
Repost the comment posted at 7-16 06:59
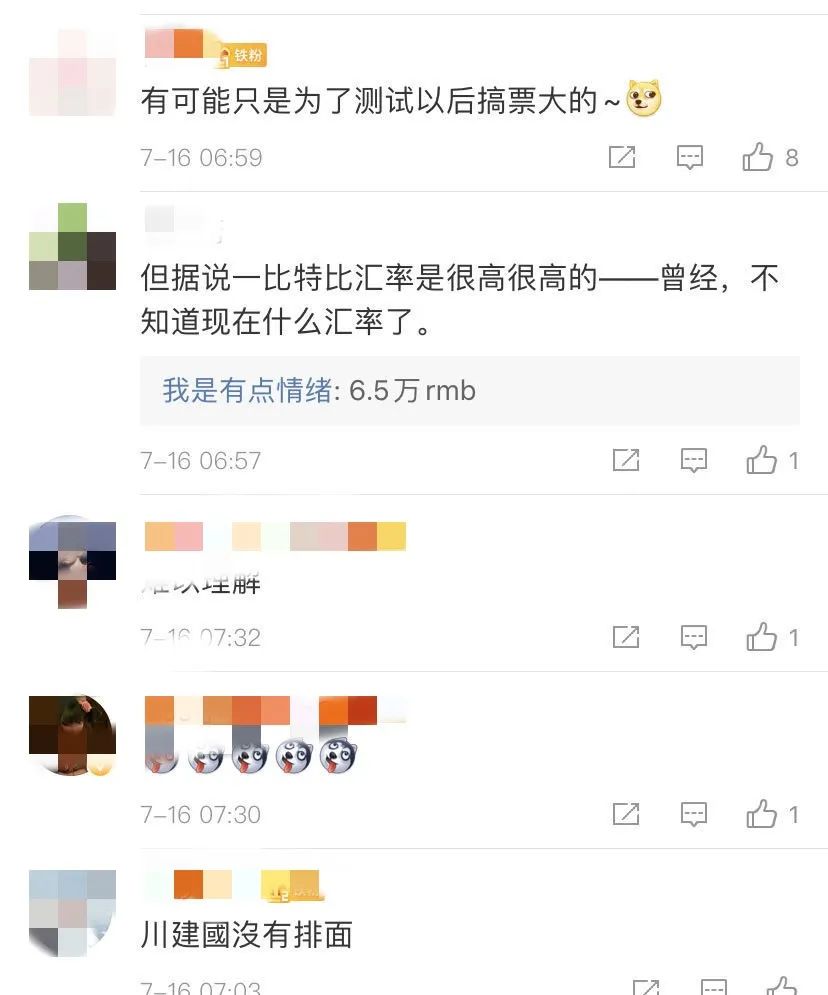[622, 157]
